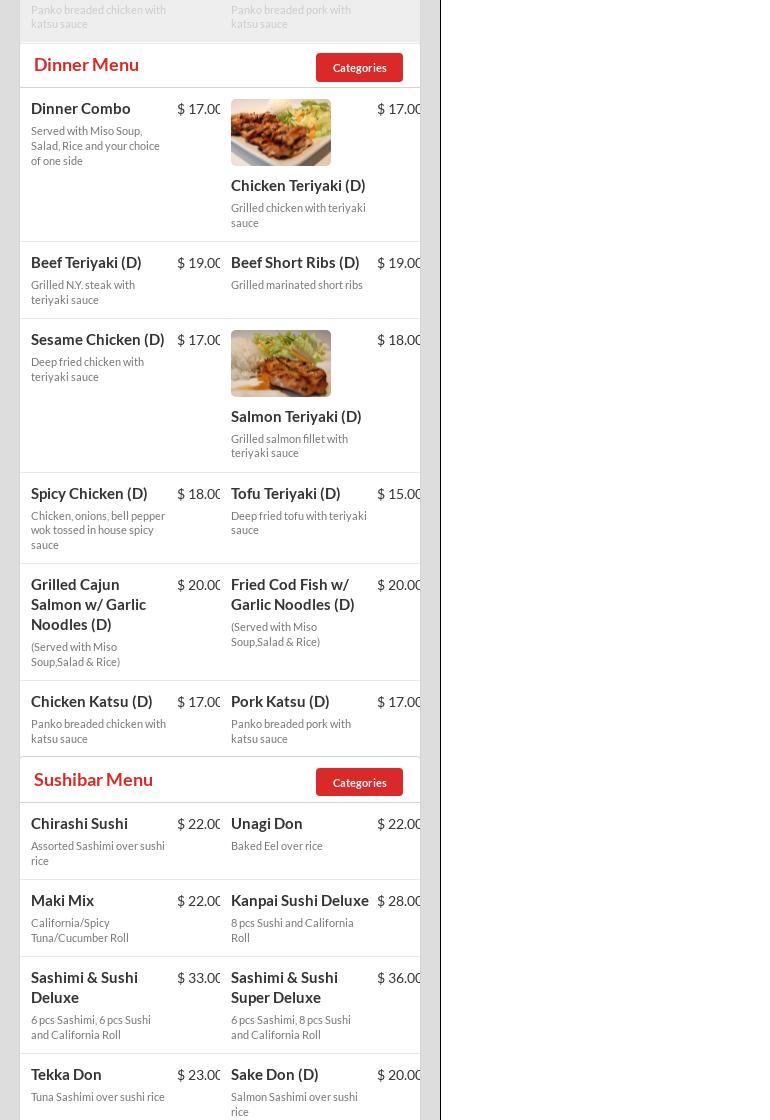Open the Maki Mix item
This screenshot has height=1120, width=770.
[x=63, y=901]
